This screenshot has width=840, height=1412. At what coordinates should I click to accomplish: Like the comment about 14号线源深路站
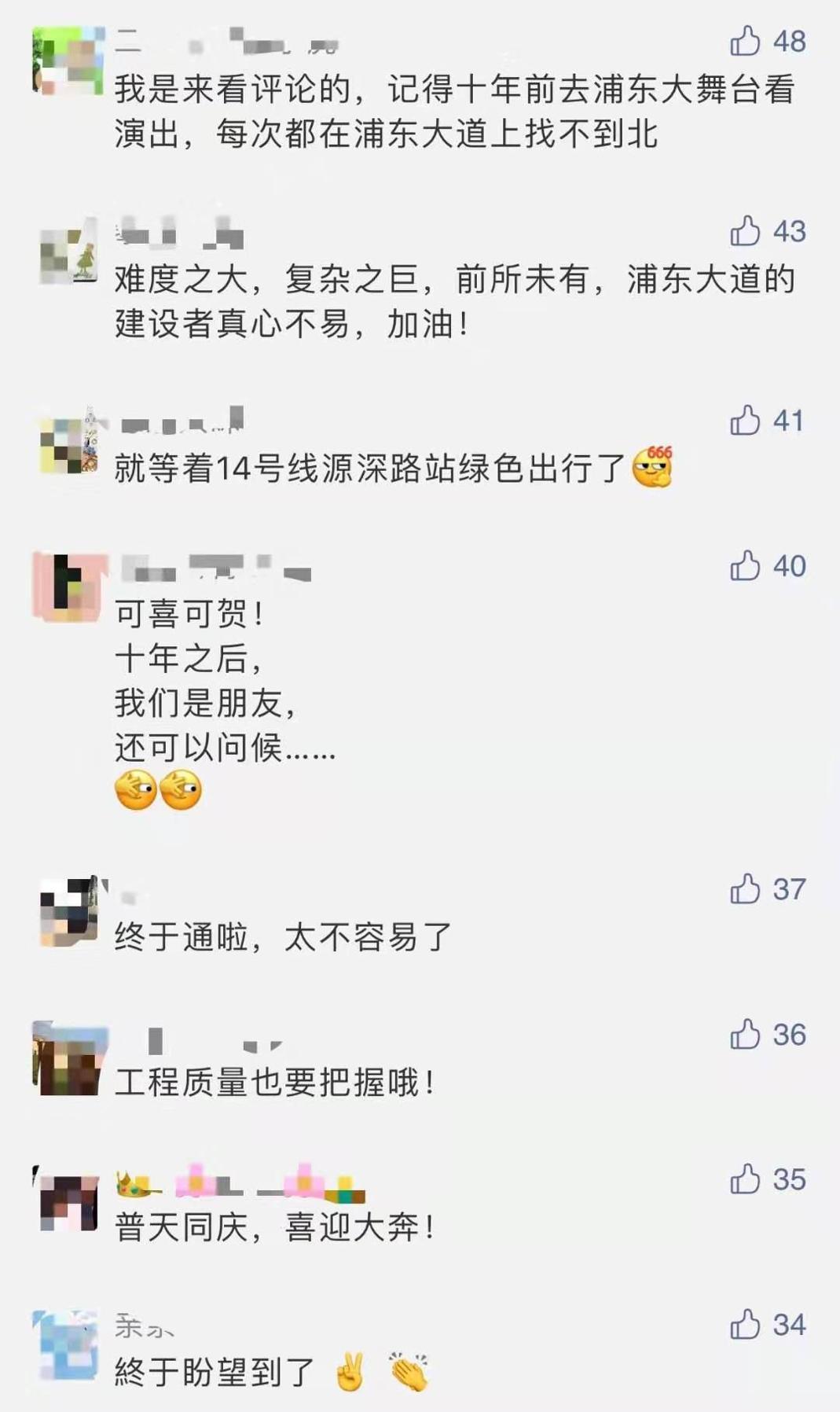[x=745, y=421]
